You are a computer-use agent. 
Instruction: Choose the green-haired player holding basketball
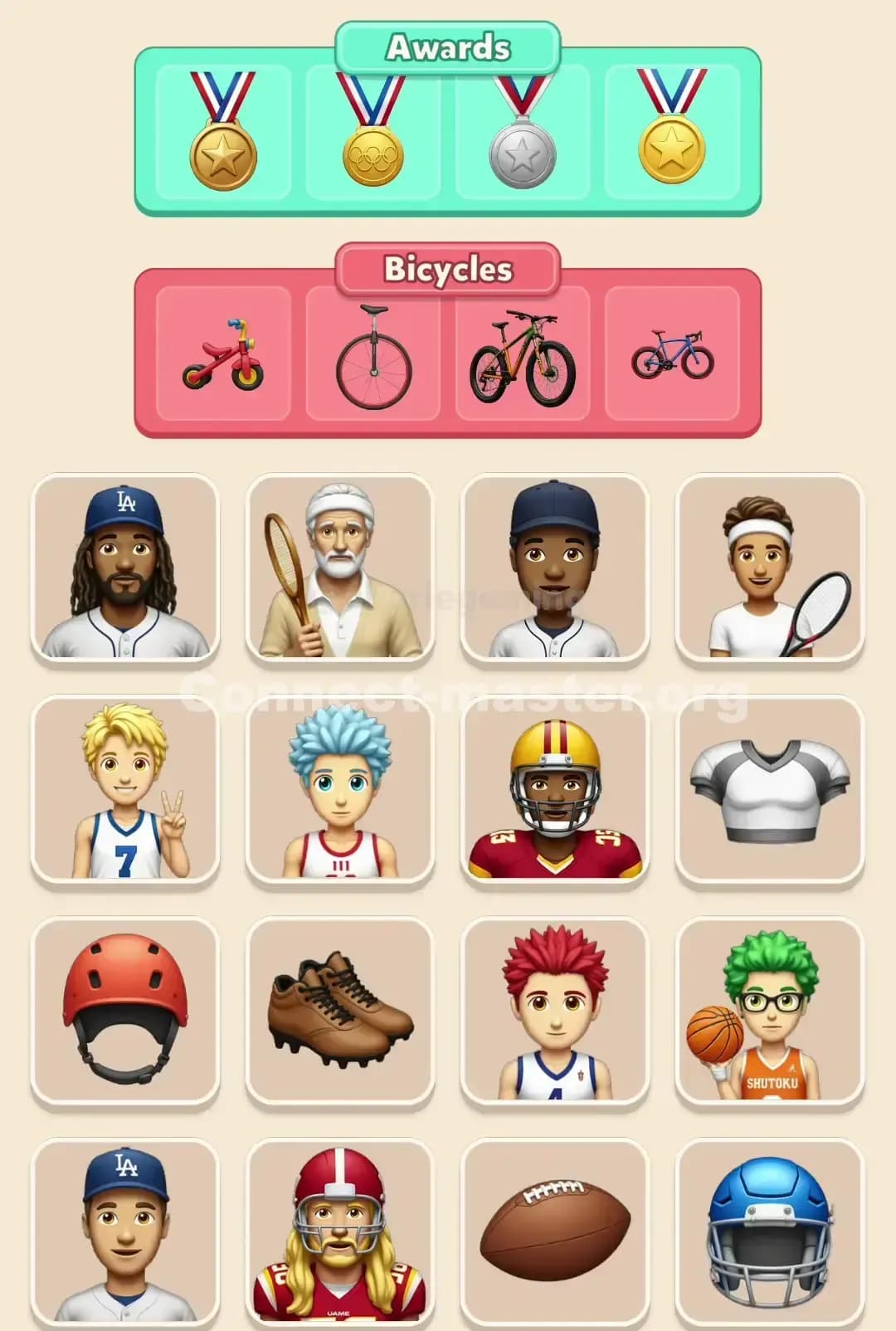(x=772, y=1011)
